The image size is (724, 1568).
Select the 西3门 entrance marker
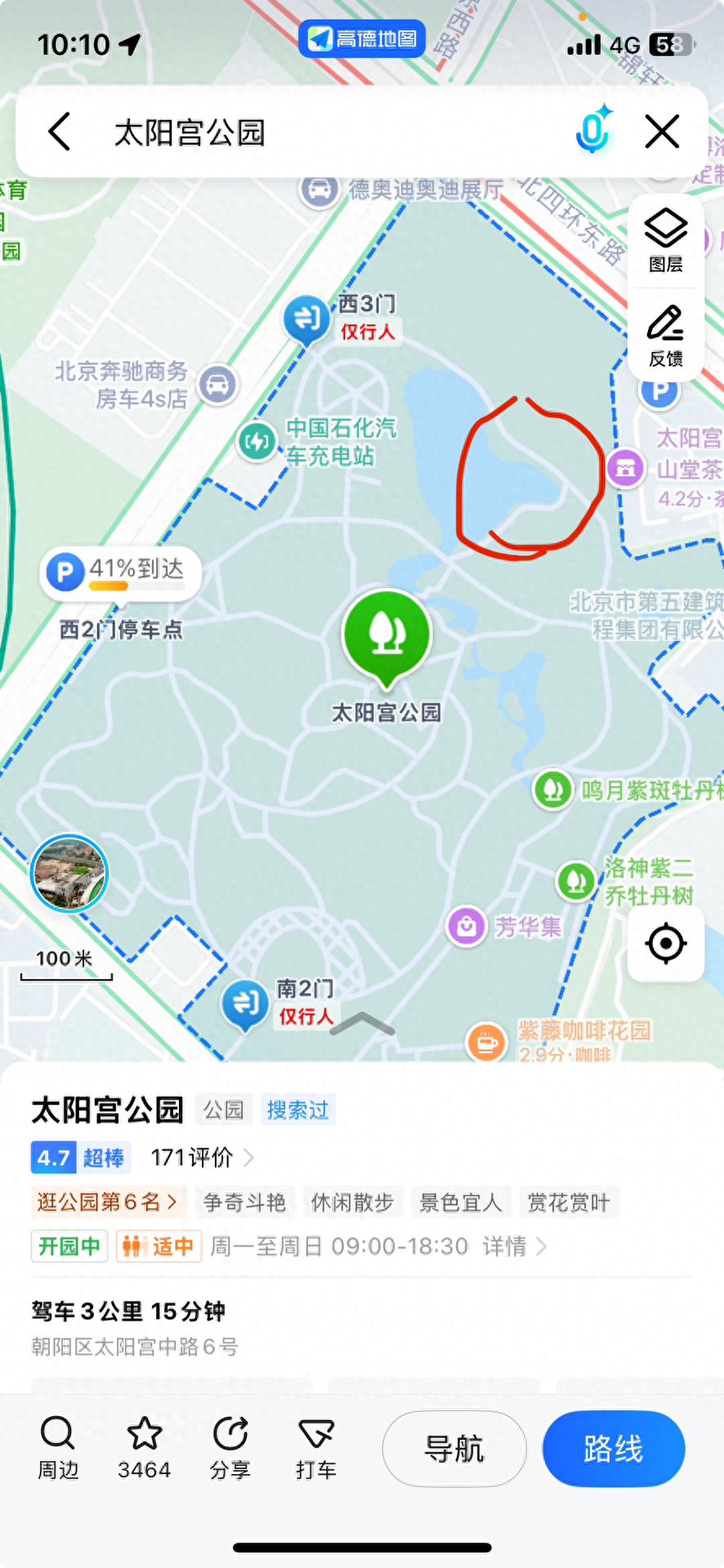(x=307, y=318)
